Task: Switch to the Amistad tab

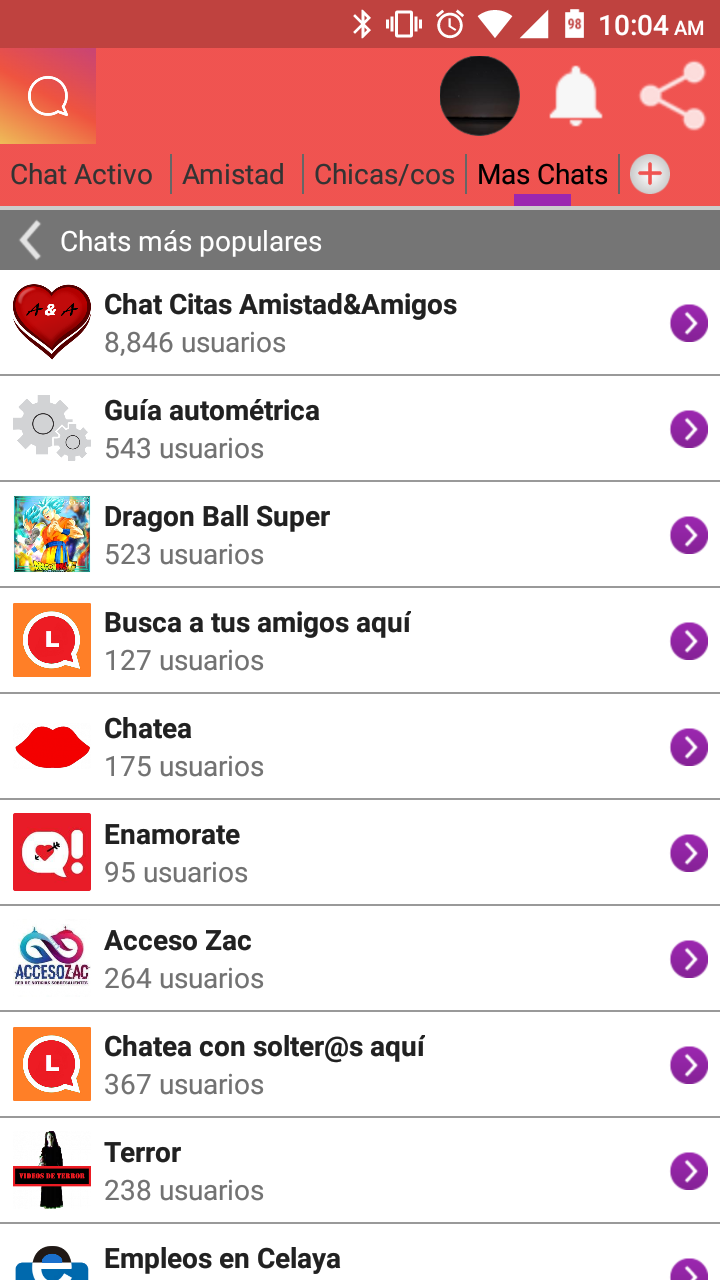Action: [x=234, y=175]
